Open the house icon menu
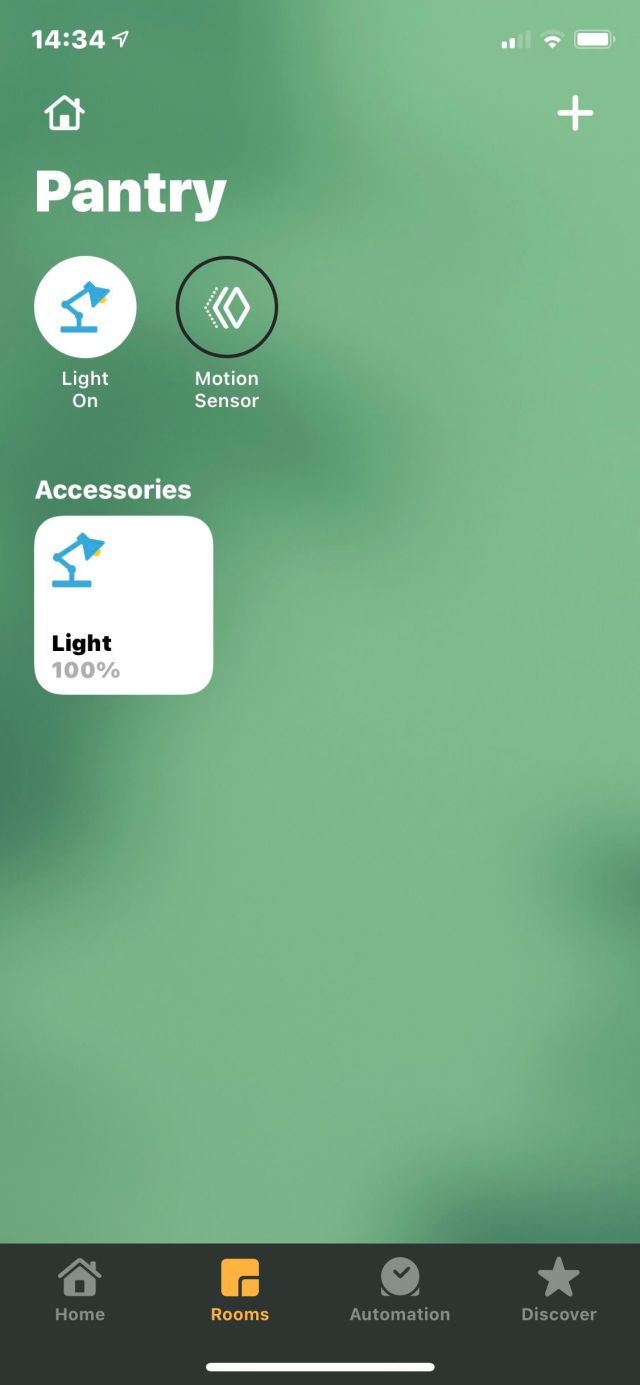 [x=64, y=113]
